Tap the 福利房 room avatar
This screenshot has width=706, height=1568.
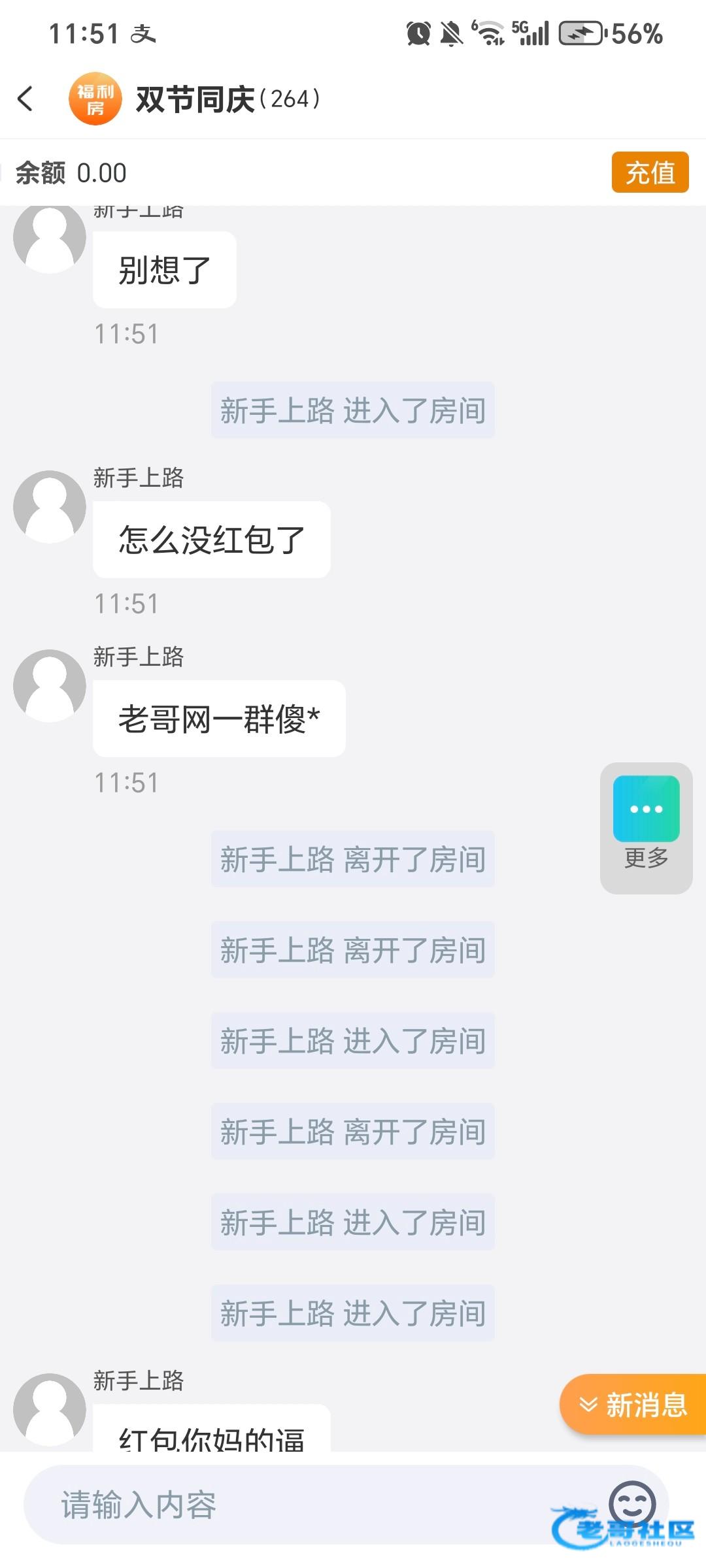coord(95,99)
